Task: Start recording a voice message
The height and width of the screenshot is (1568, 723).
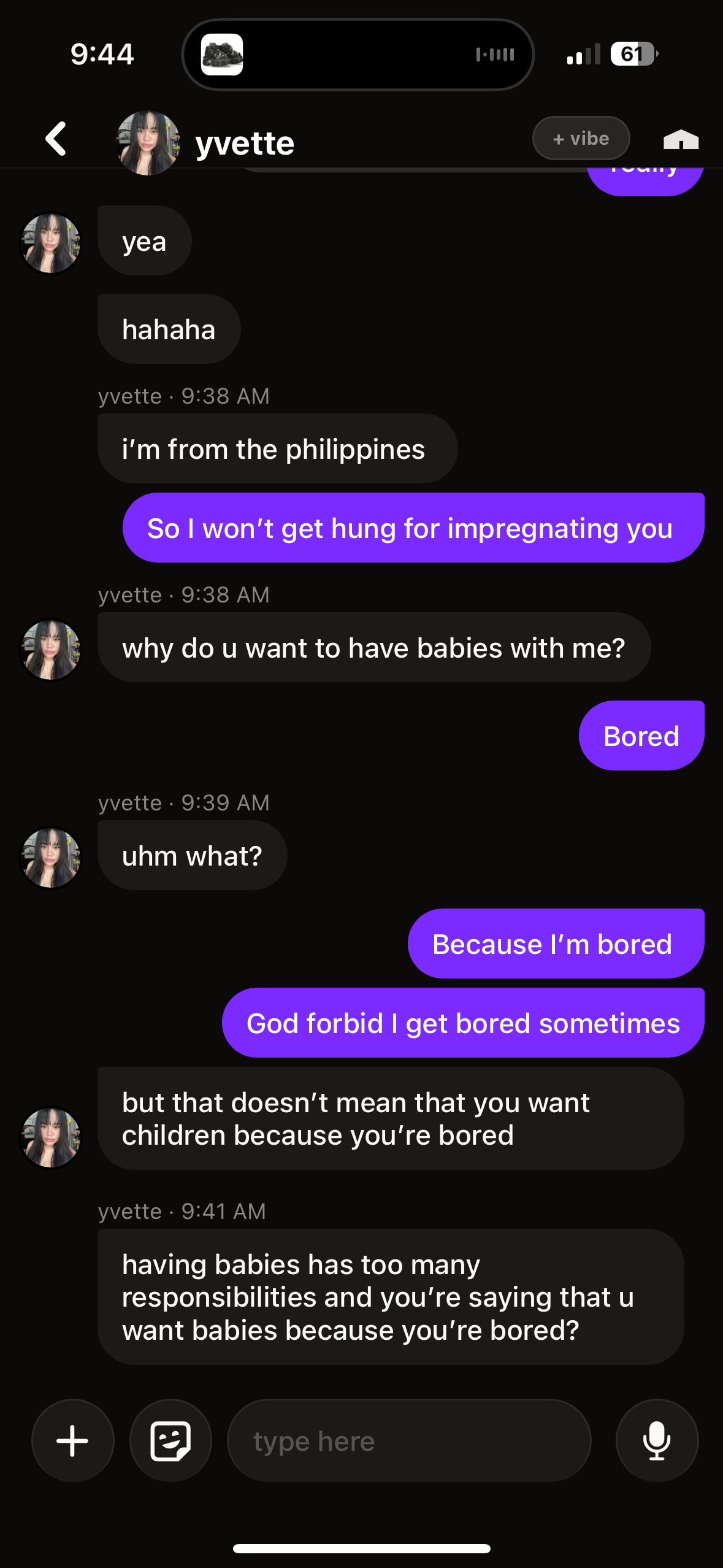Action: point(657,1440)
